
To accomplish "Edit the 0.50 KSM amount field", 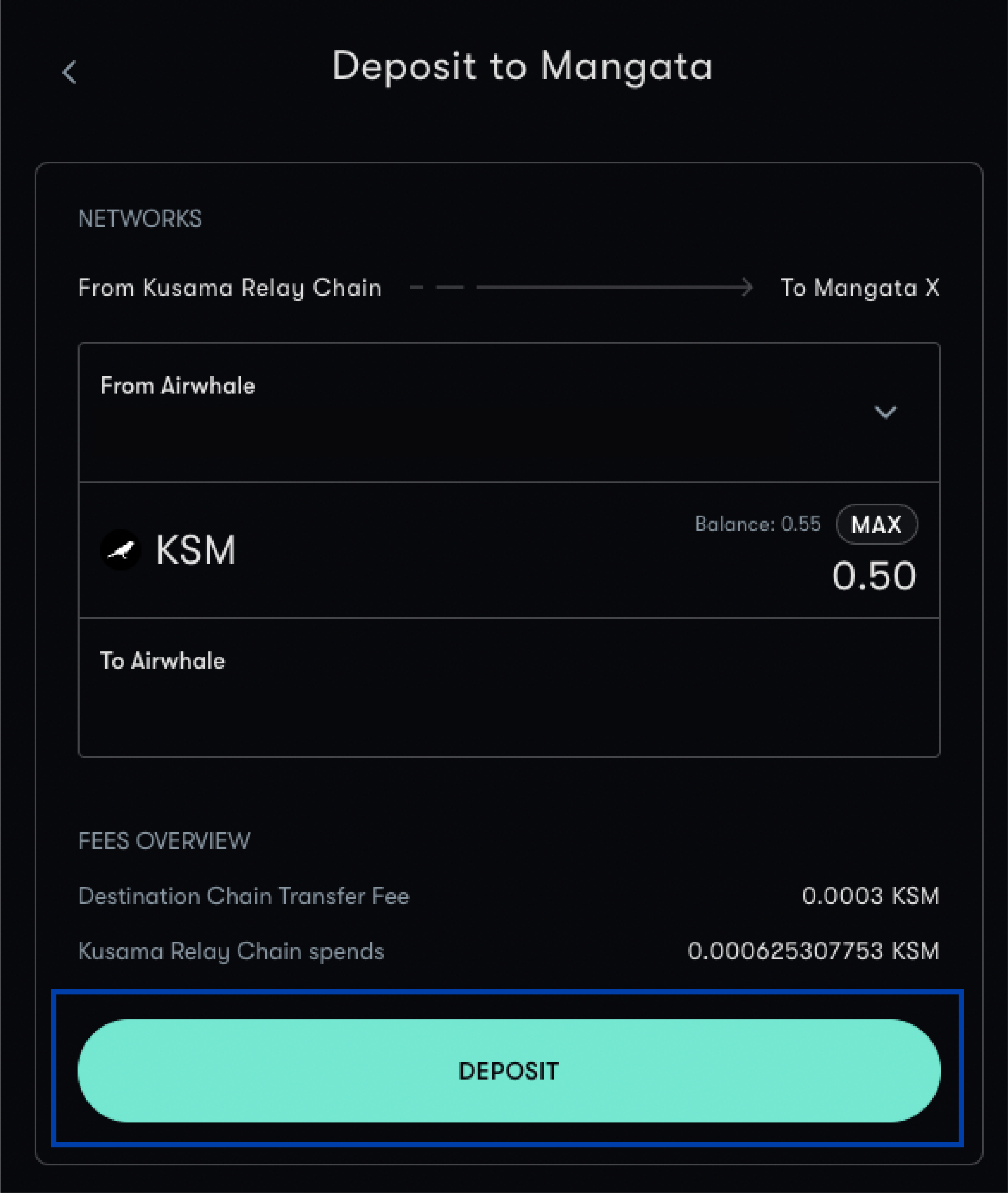I will (x=873, y=575).
